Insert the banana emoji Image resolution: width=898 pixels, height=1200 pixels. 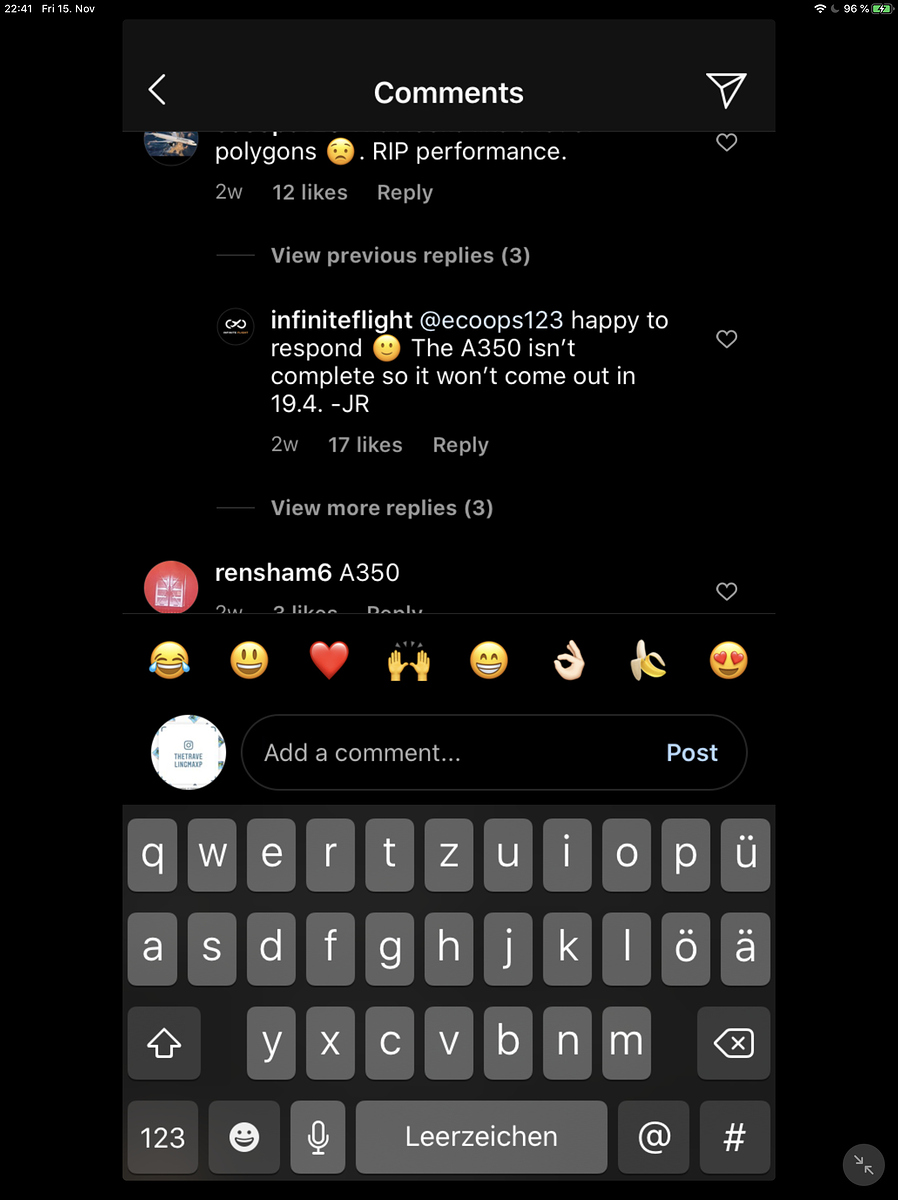[x=648, y=661]
